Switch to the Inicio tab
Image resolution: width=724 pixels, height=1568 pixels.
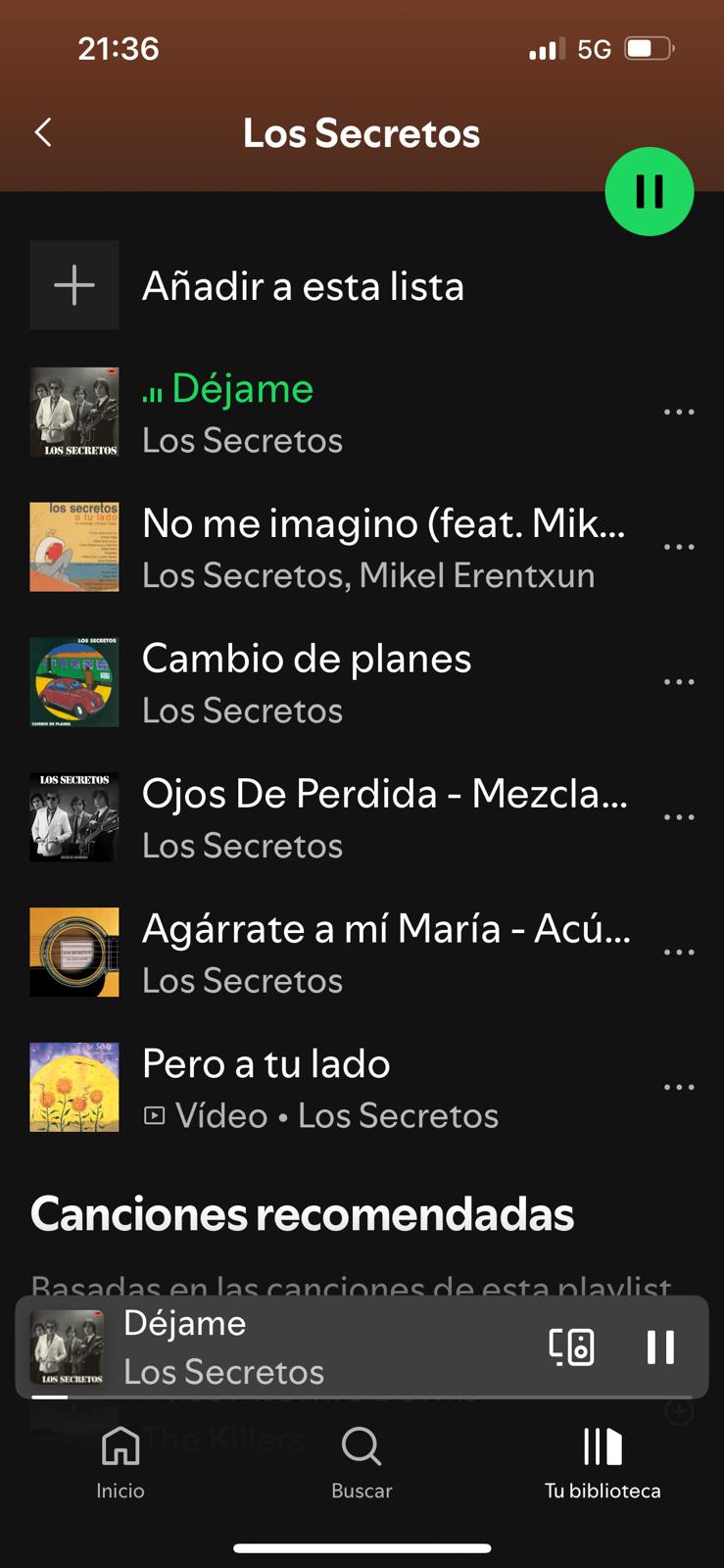(121, 1462)
